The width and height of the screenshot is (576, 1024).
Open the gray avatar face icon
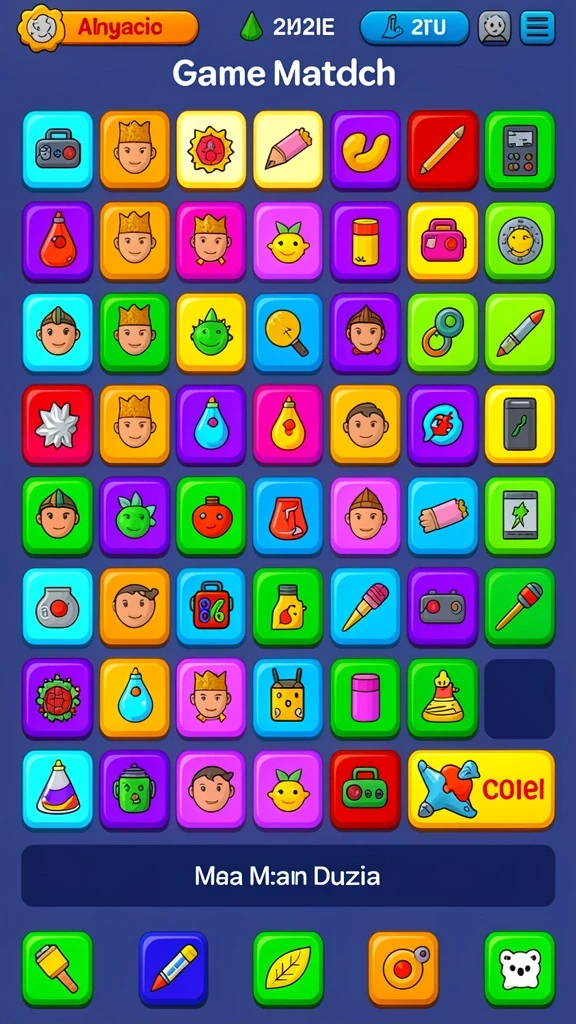coord(494,28)
